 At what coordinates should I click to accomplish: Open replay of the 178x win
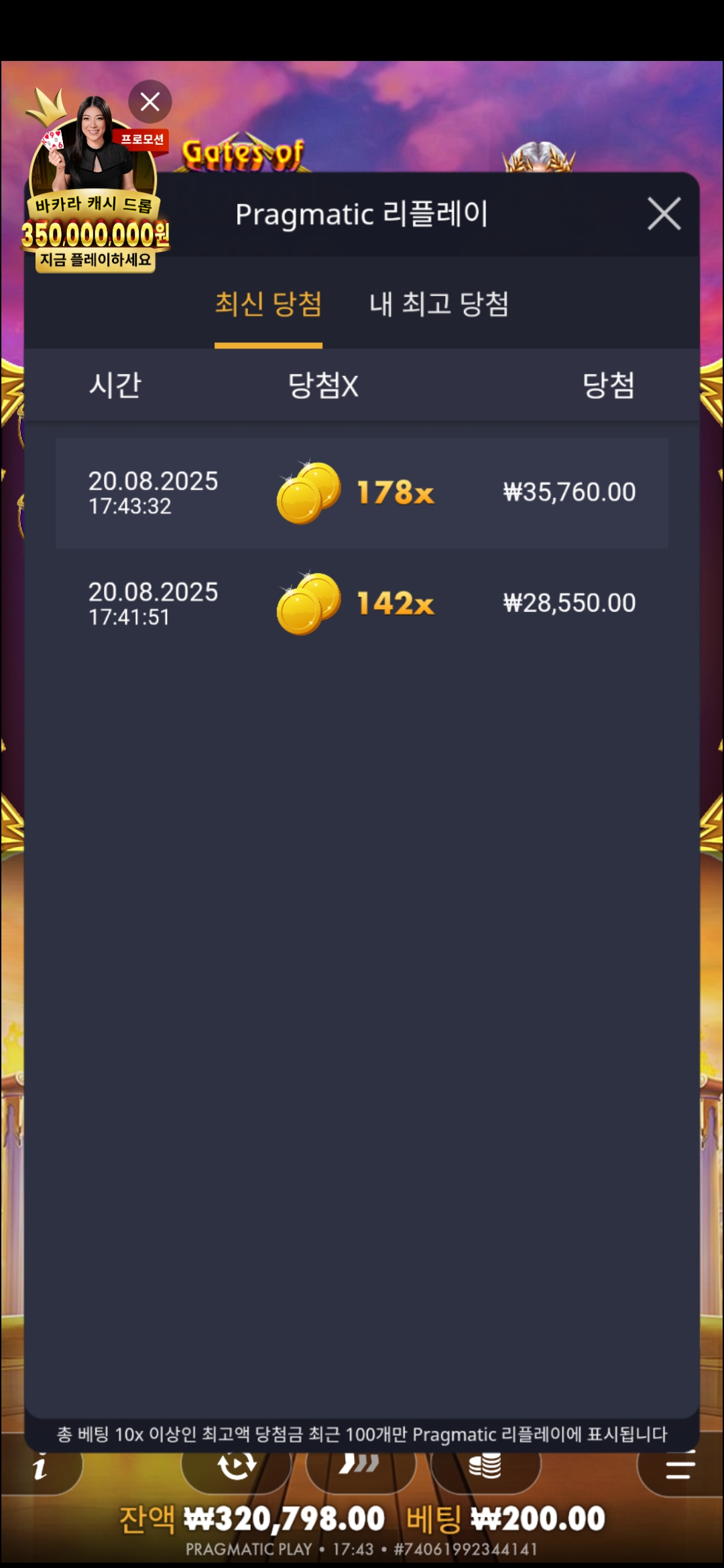click(x=361, y=493)
